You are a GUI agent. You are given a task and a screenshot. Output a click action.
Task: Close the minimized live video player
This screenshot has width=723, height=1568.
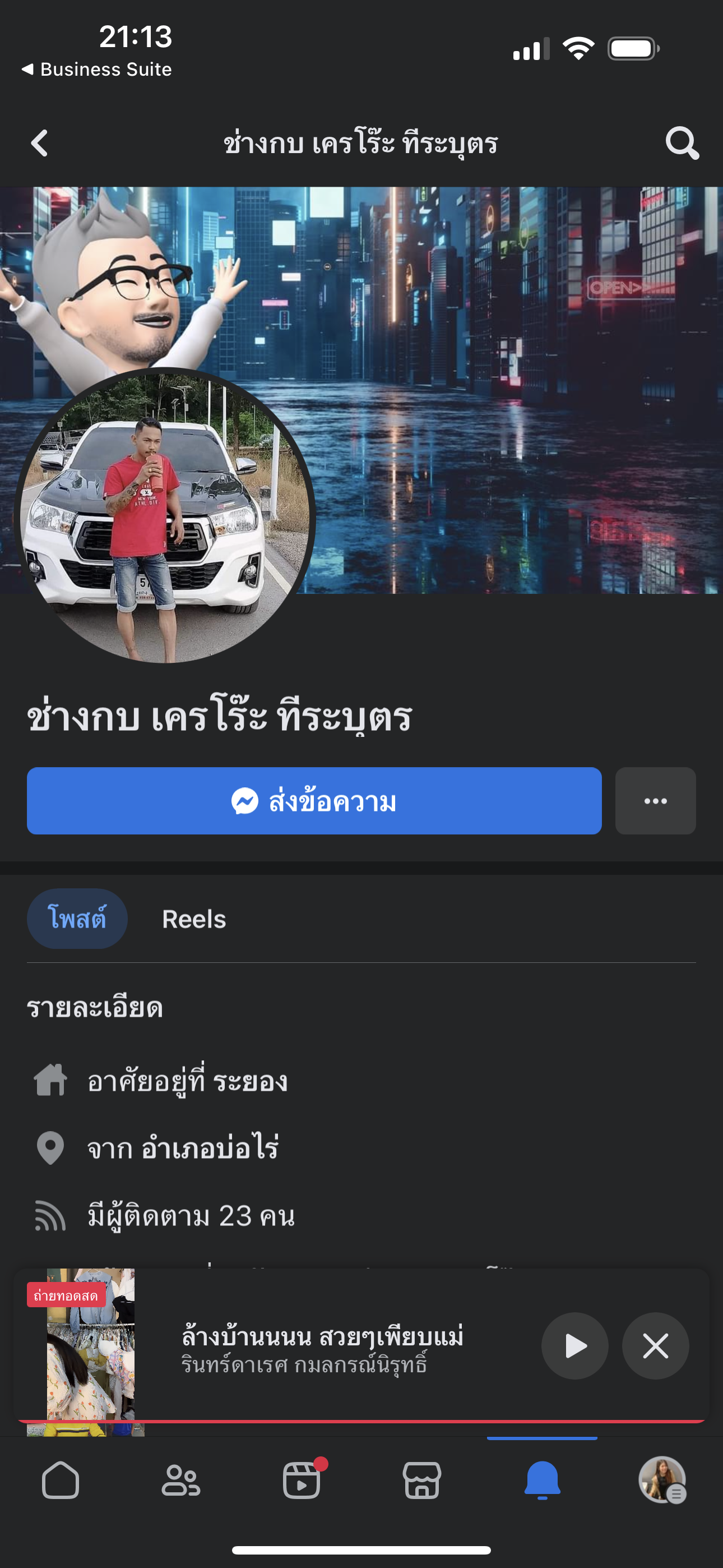point(655,1346)
